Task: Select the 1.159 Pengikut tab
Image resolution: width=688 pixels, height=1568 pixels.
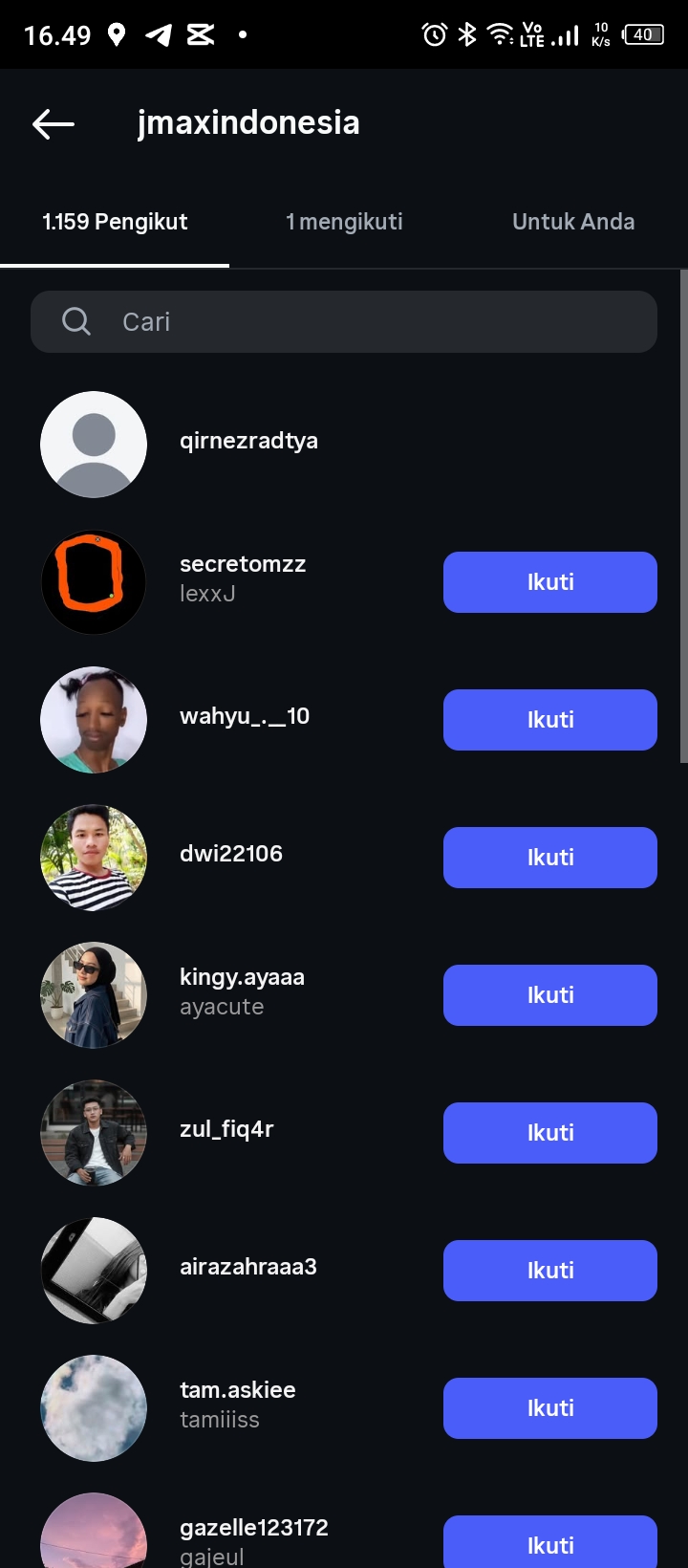Action: (x=115, y=222)
